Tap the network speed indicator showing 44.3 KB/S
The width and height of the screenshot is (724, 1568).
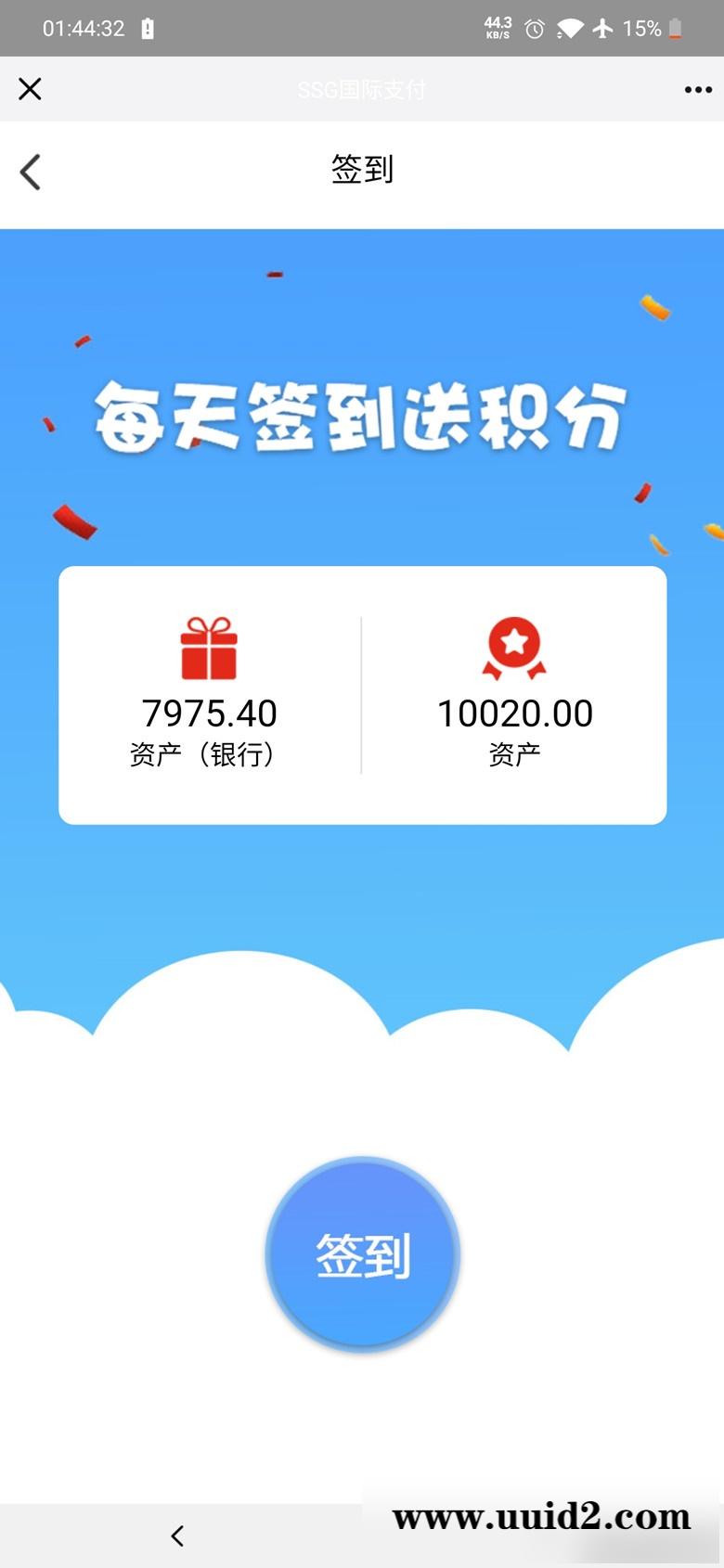click(x=498, y=29)
